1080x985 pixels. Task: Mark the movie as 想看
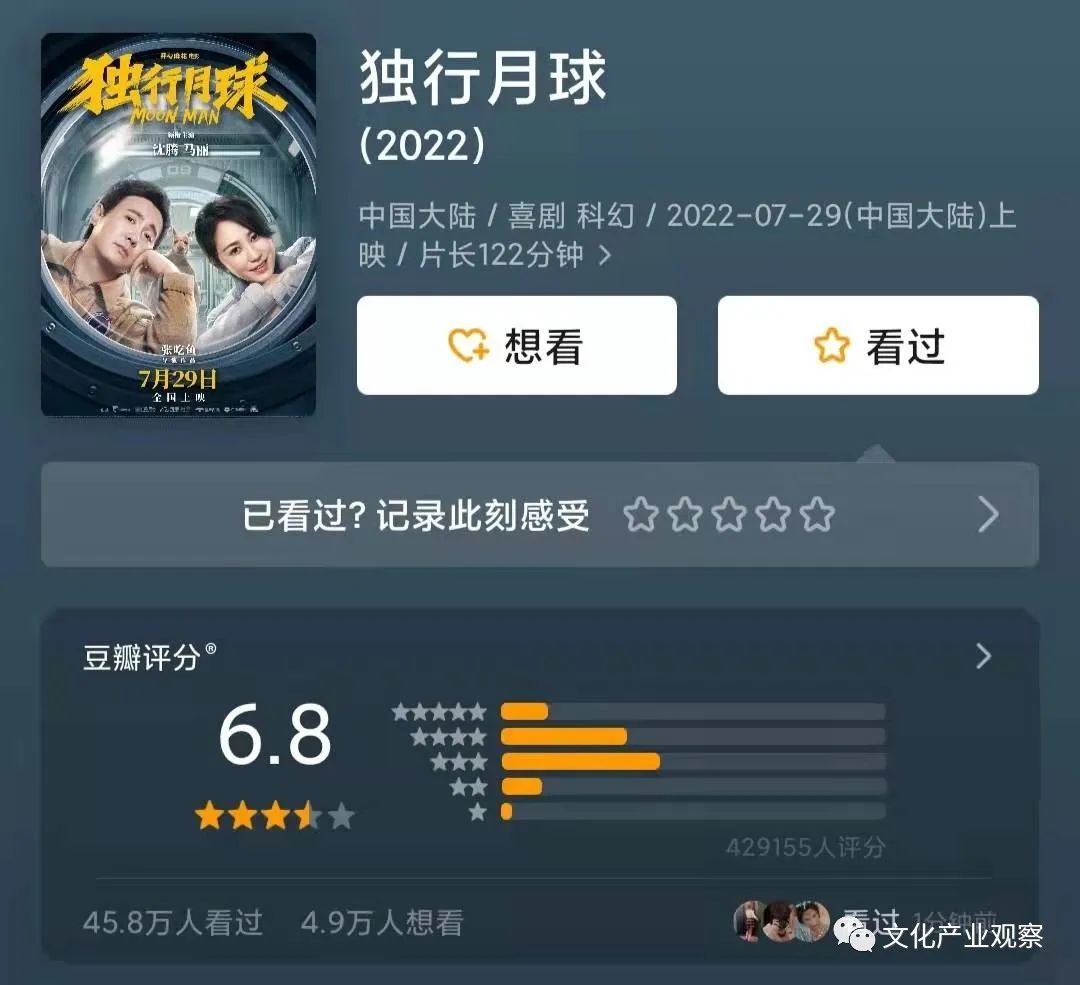pos(517,345)
